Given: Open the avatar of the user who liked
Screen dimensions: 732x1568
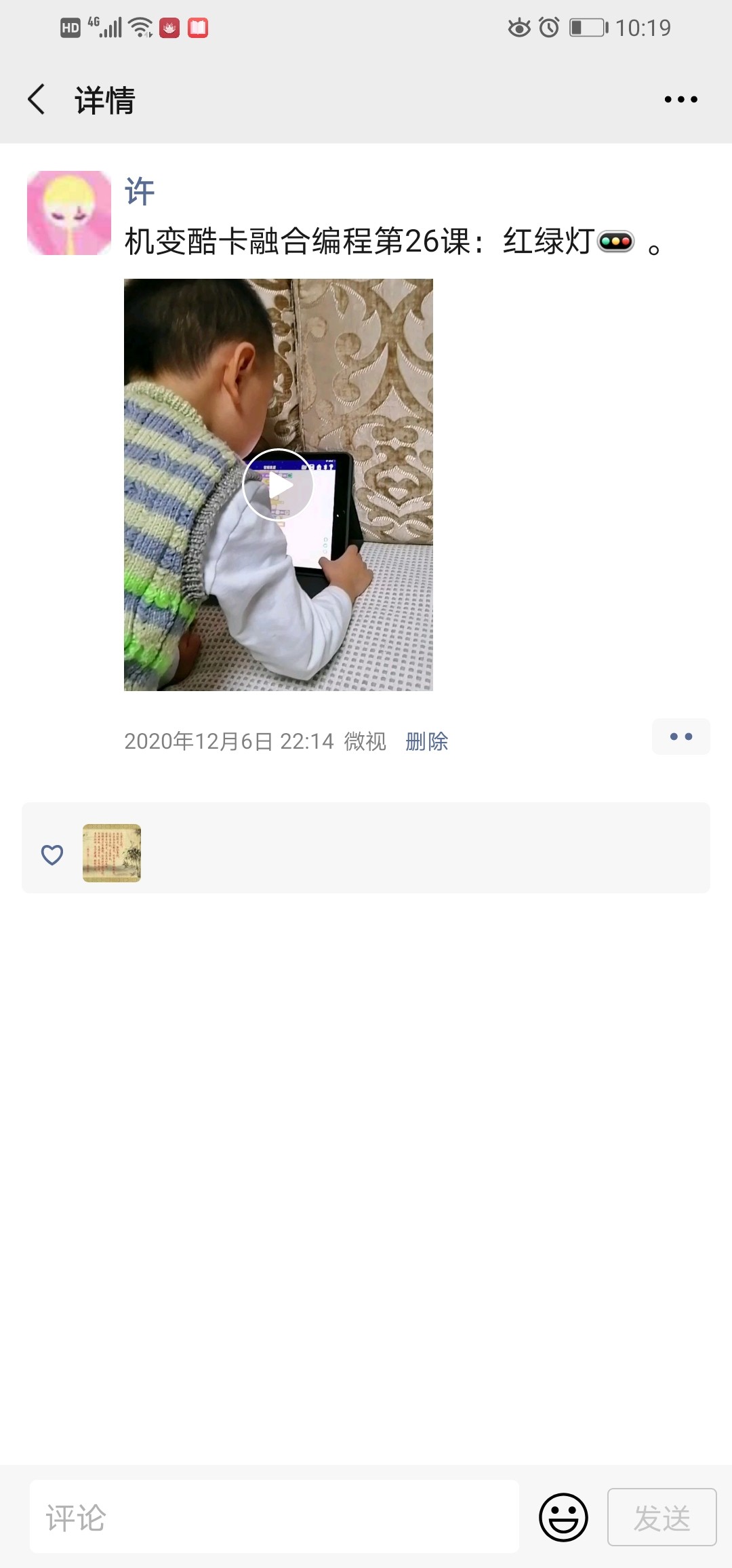Looking at the screenshot, I should tap(112, 853).
